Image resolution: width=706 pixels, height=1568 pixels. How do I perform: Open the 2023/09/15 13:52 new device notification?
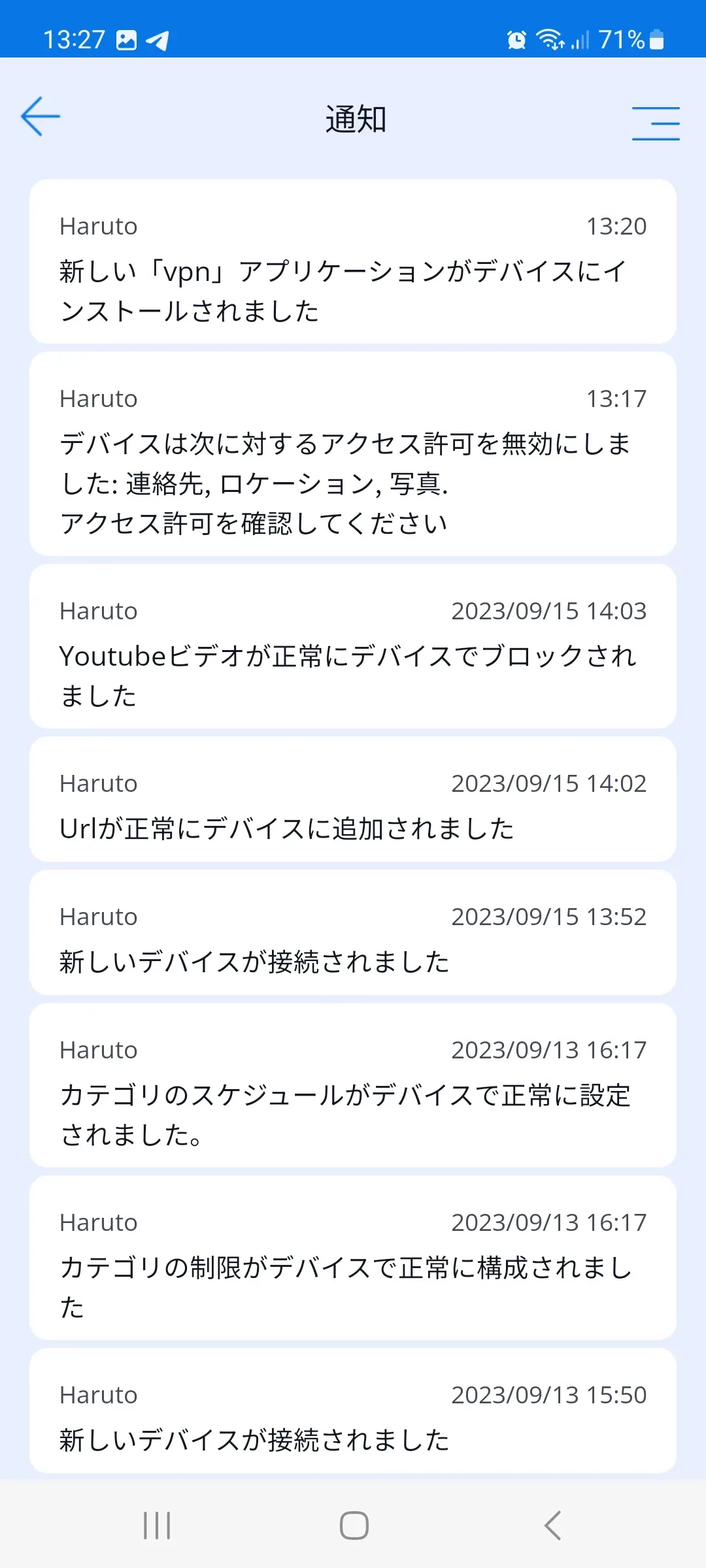pos(353,933)
